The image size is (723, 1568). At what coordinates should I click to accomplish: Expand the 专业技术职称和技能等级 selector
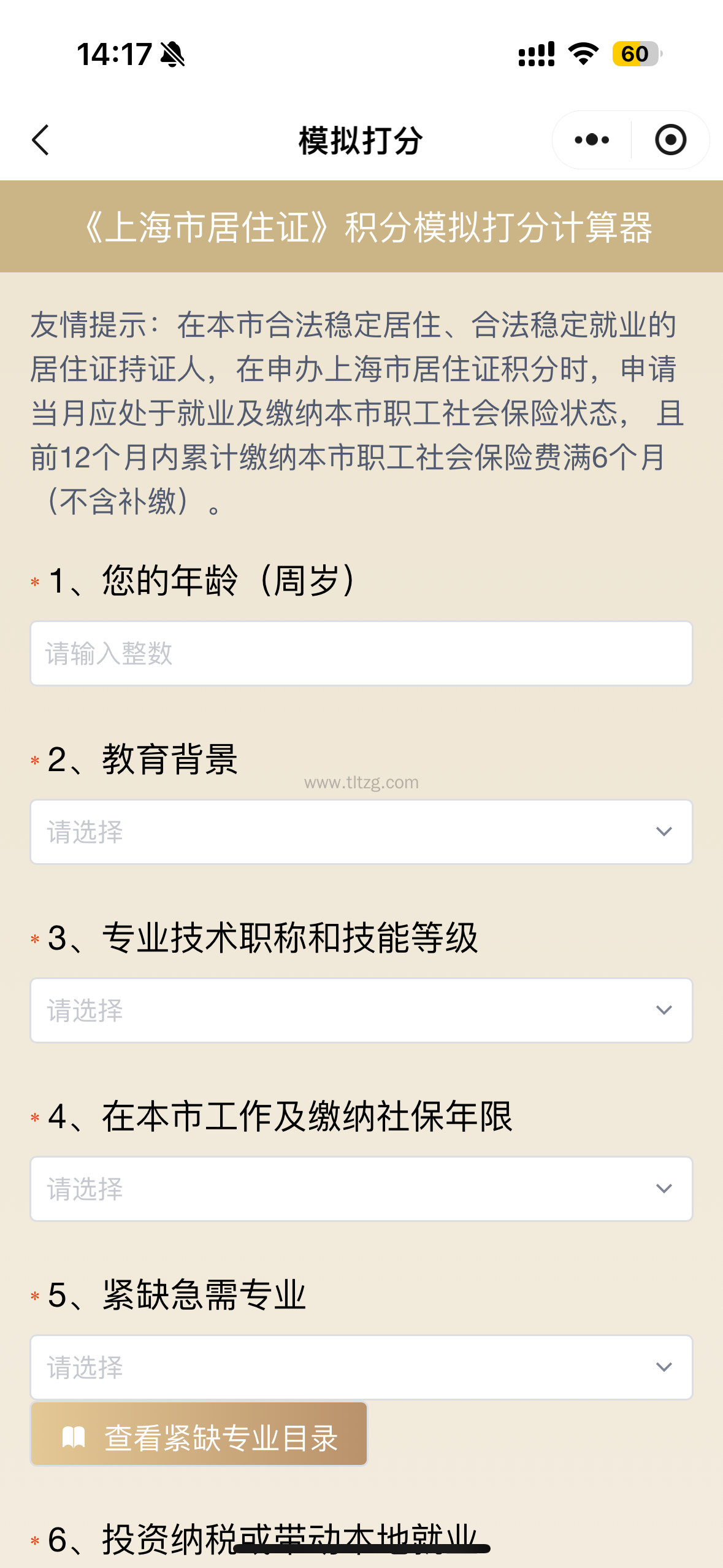pos(361,1010)
